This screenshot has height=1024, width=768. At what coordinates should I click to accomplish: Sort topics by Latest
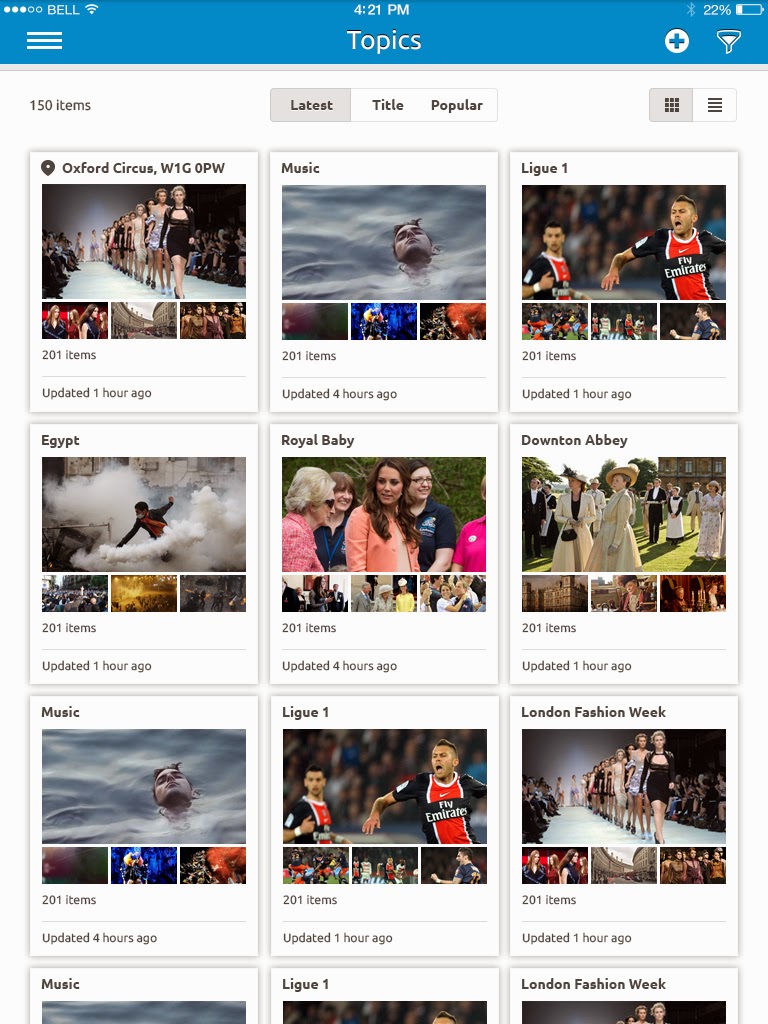[311, 105]
